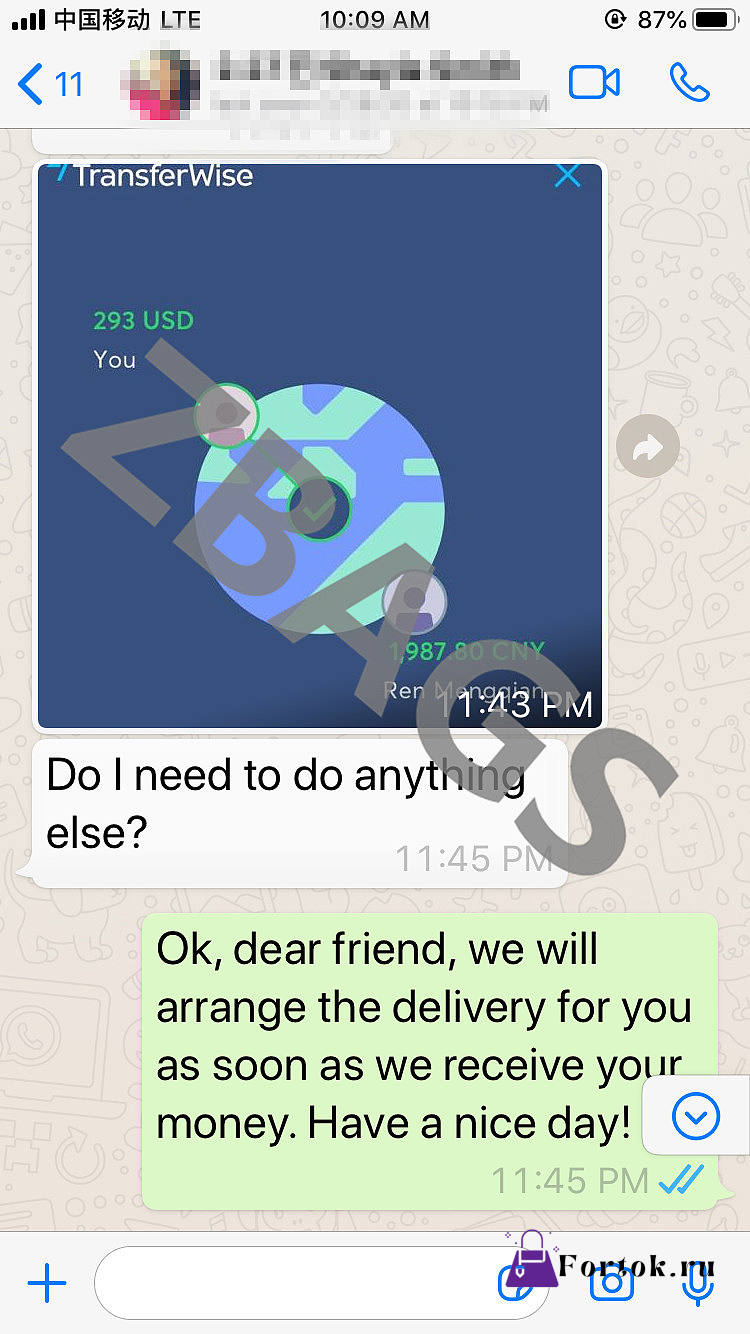
Task: Record a voice message with the microphone
Action: (697, 1284)
